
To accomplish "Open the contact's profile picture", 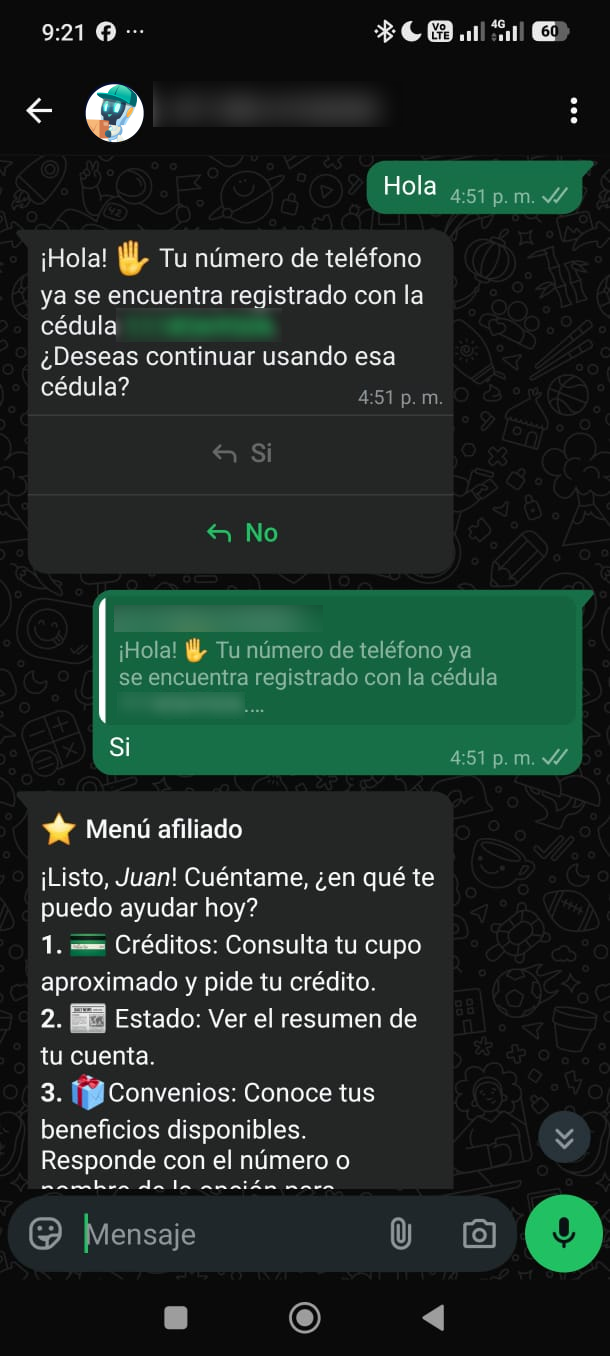I will pyautogui.click(x=115, y=112).
